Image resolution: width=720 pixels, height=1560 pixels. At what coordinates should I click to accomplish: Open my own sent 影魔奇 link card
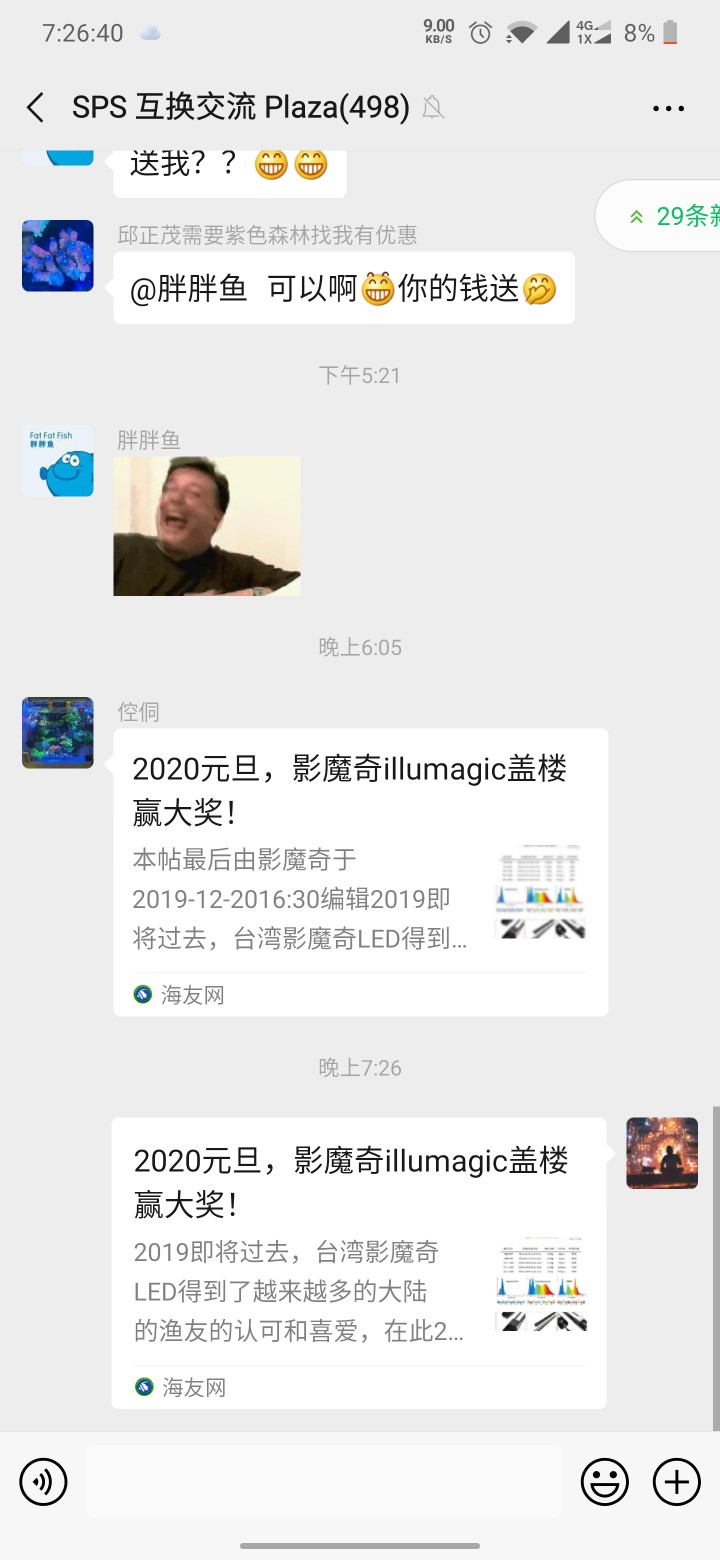pos(358,1262)
